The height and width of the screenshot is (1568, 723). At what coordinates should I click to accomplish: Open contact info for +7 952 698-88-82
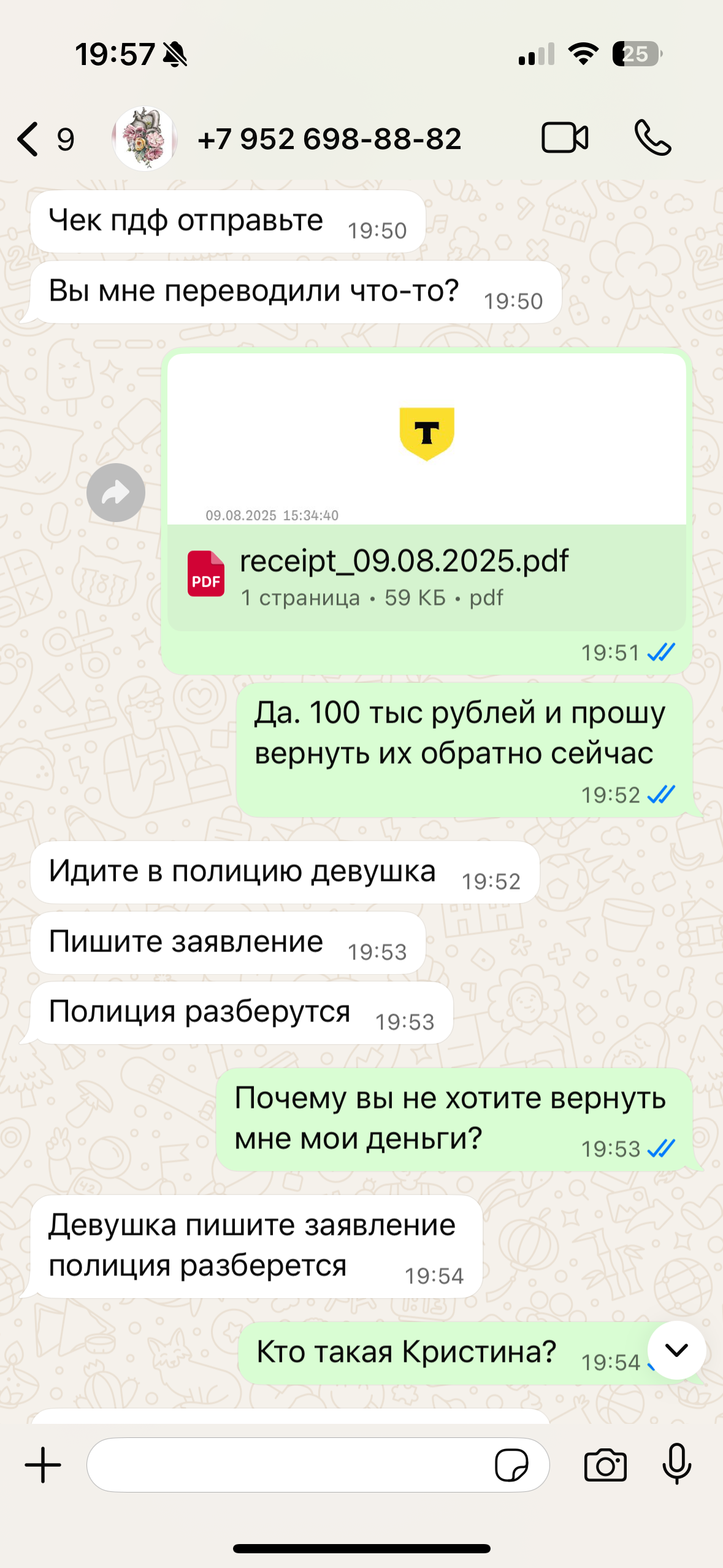coord(329,139)
